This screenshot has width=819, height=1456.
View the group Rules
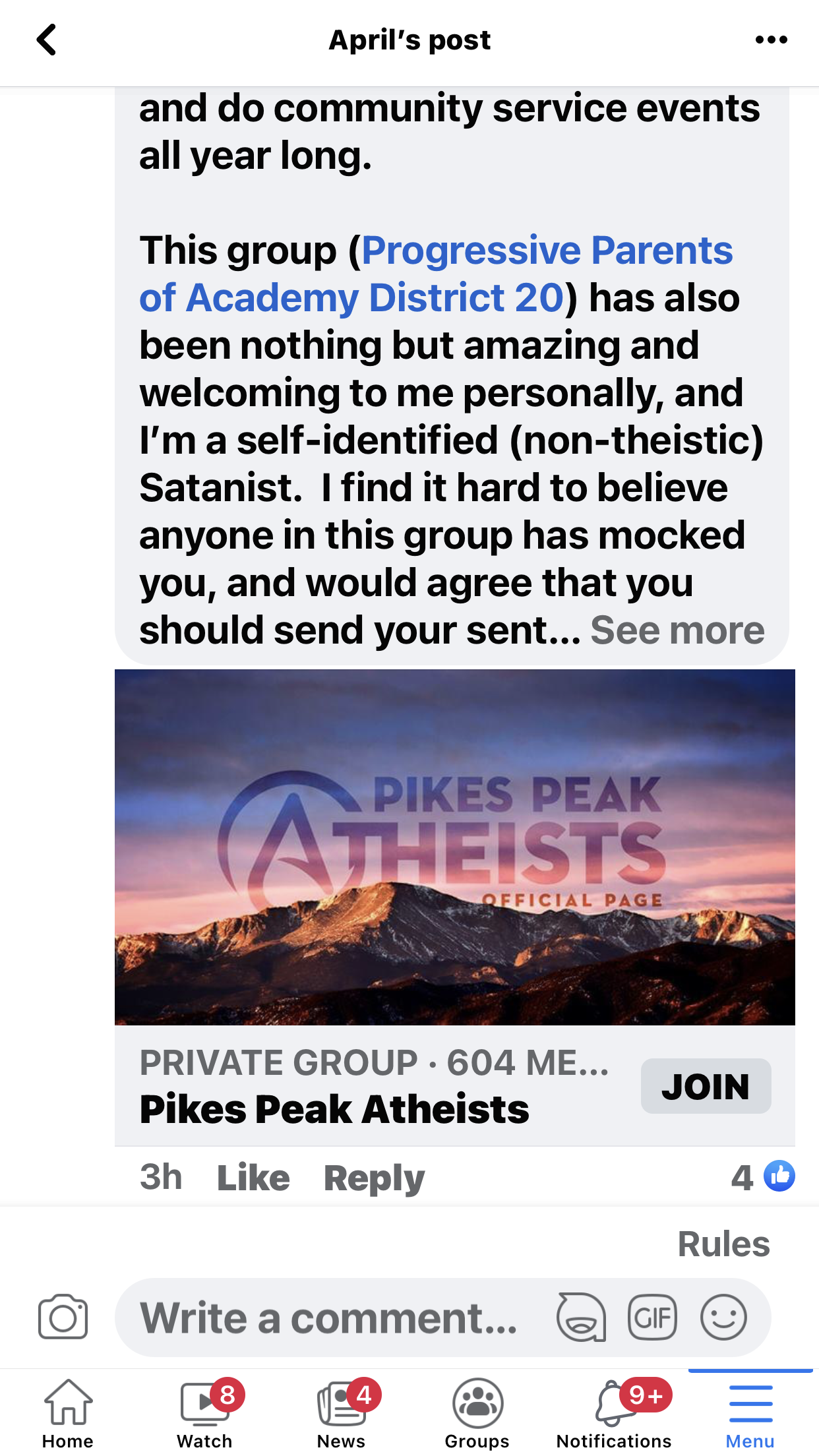pos(723,1244)
